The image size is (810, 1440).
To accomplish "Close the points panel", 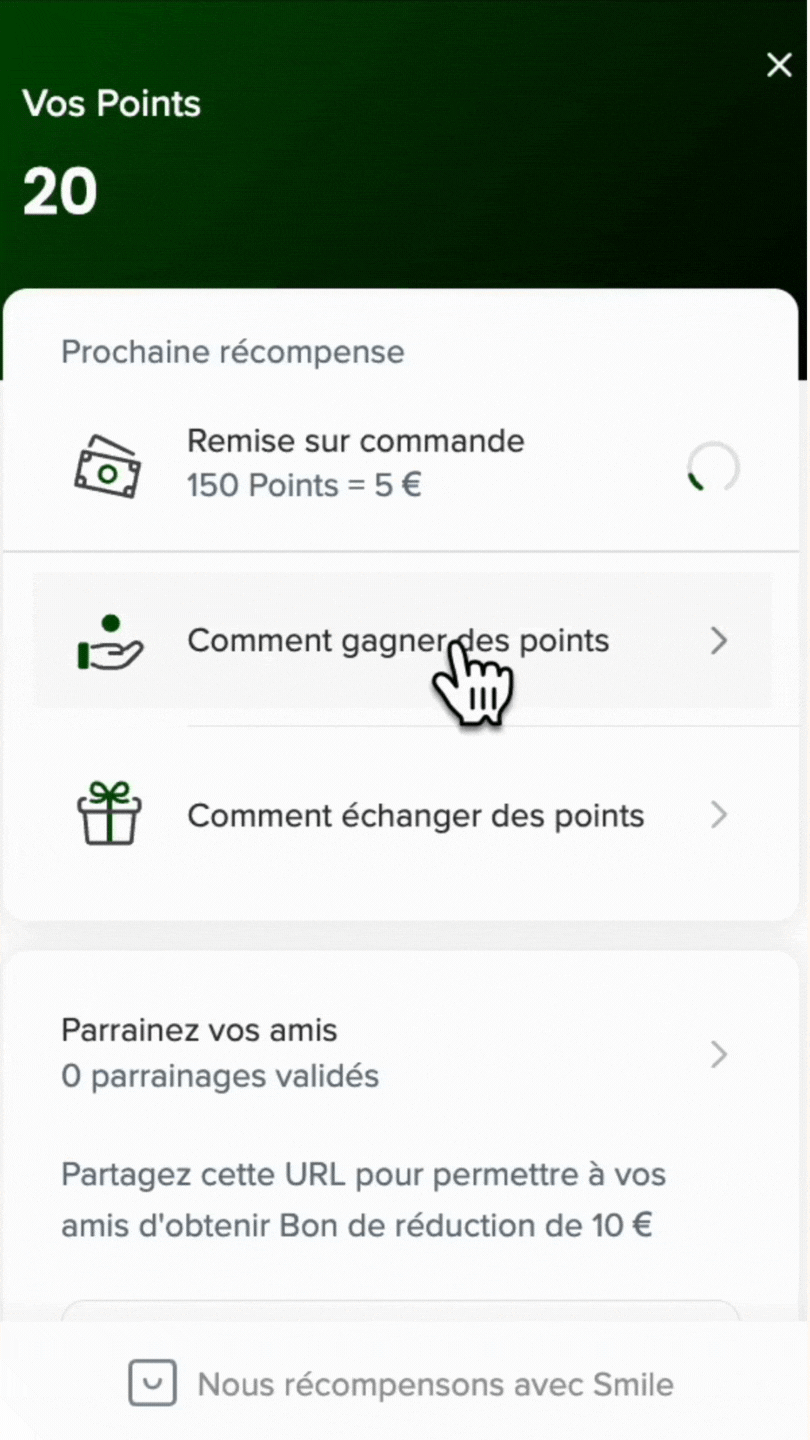I will (778, 66).
